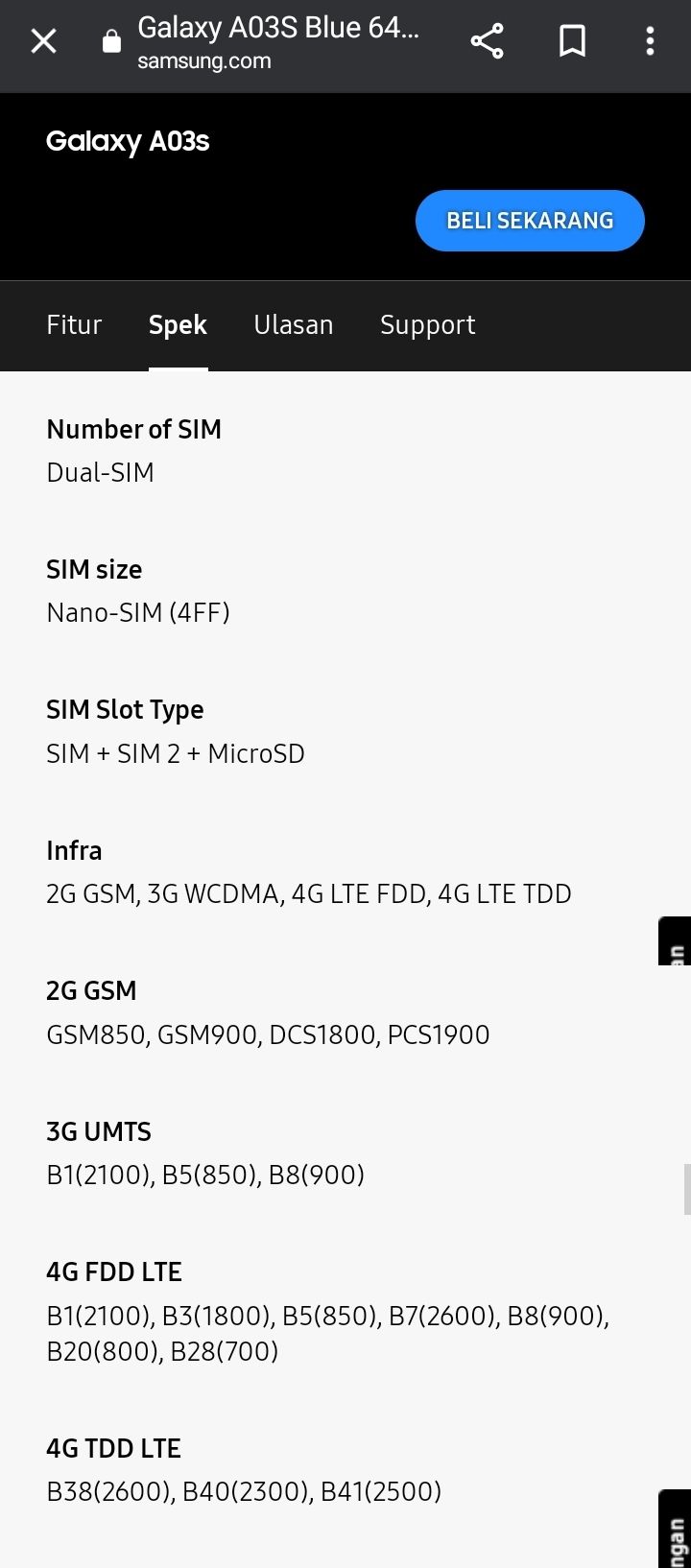This screenshot has height=1568, width=691.
Task: Switch to the Fitur tab
Action: point(74,324)
